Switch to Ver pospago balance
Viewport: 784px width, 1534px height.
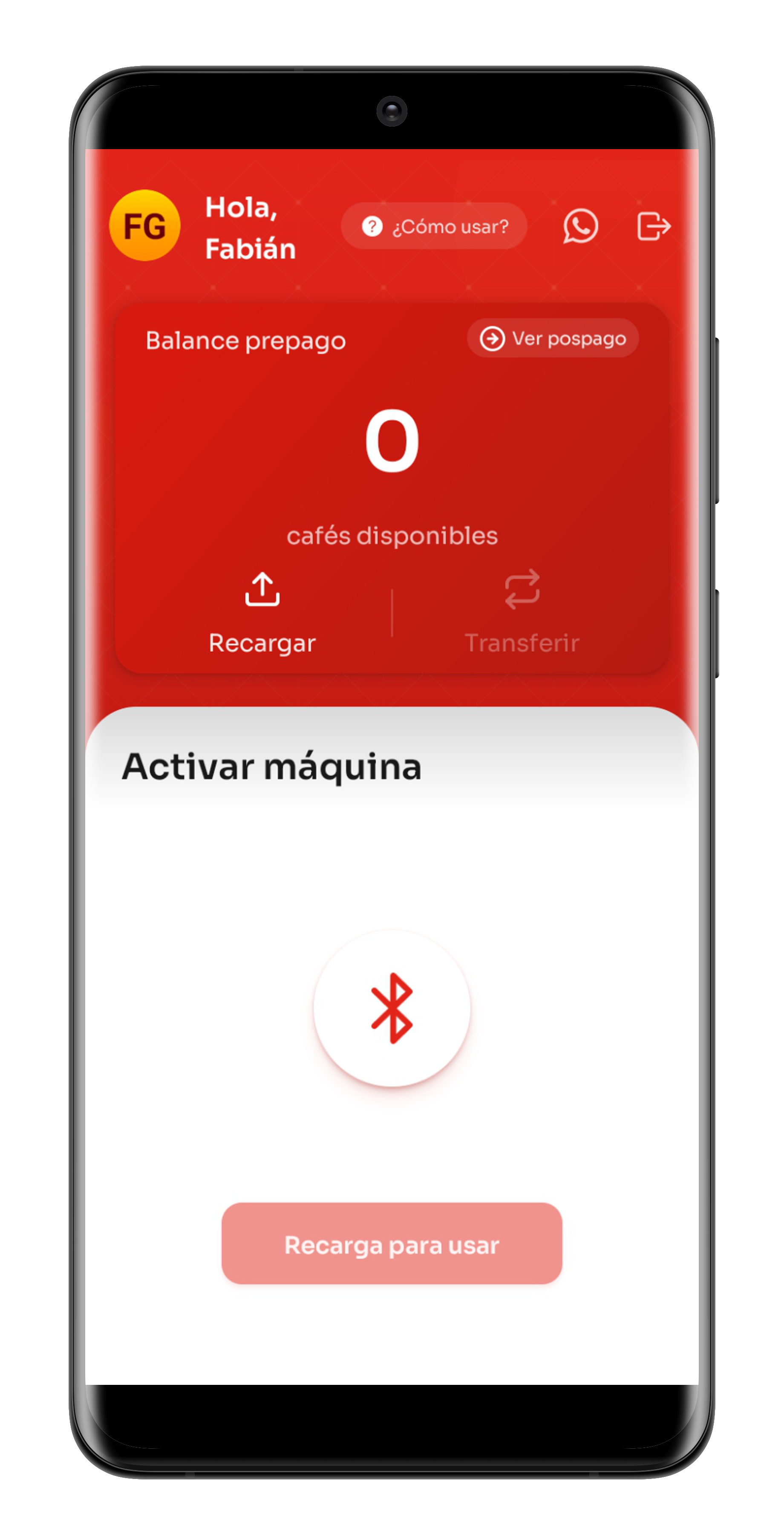[553, 338]
